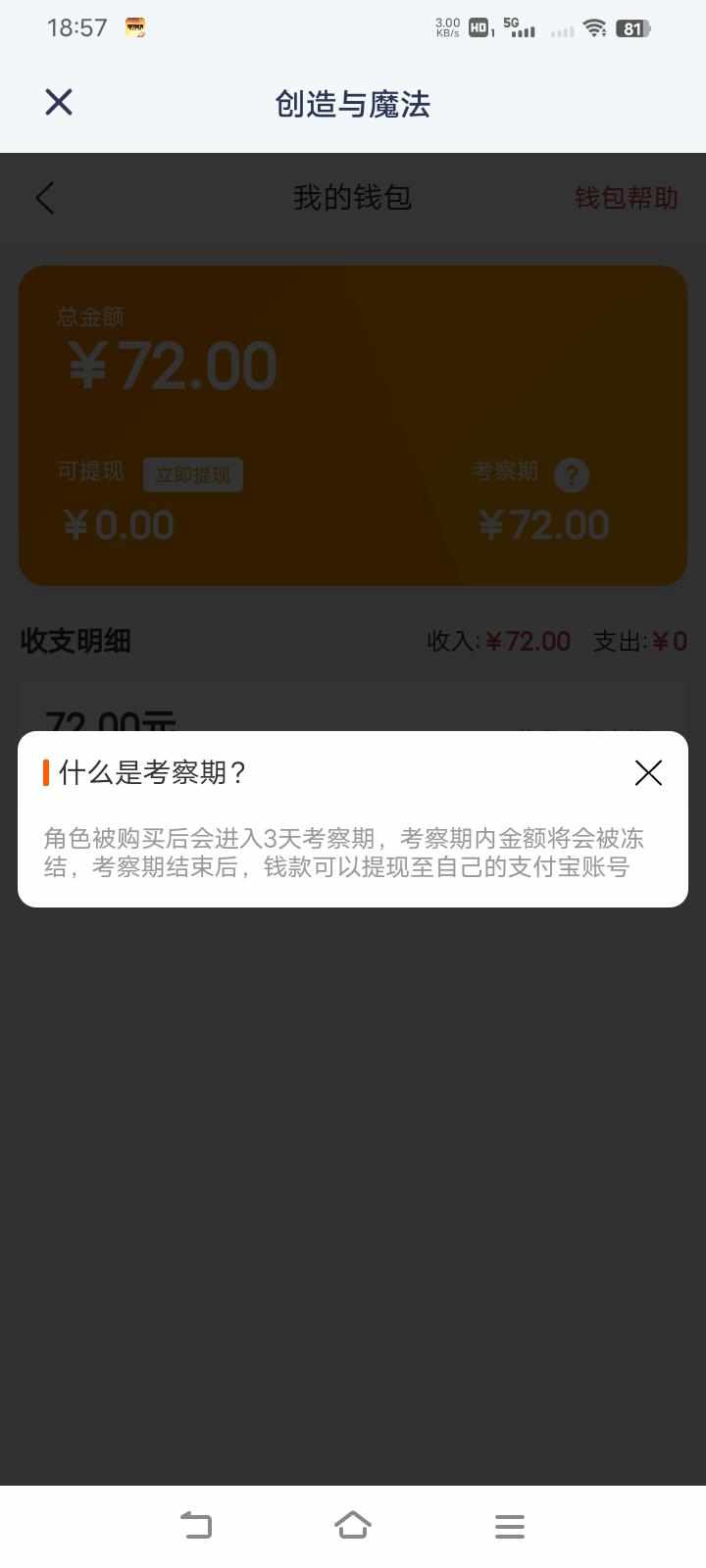Tap the system back button
Screen dimensions: 706x1568
[196, 1525]
